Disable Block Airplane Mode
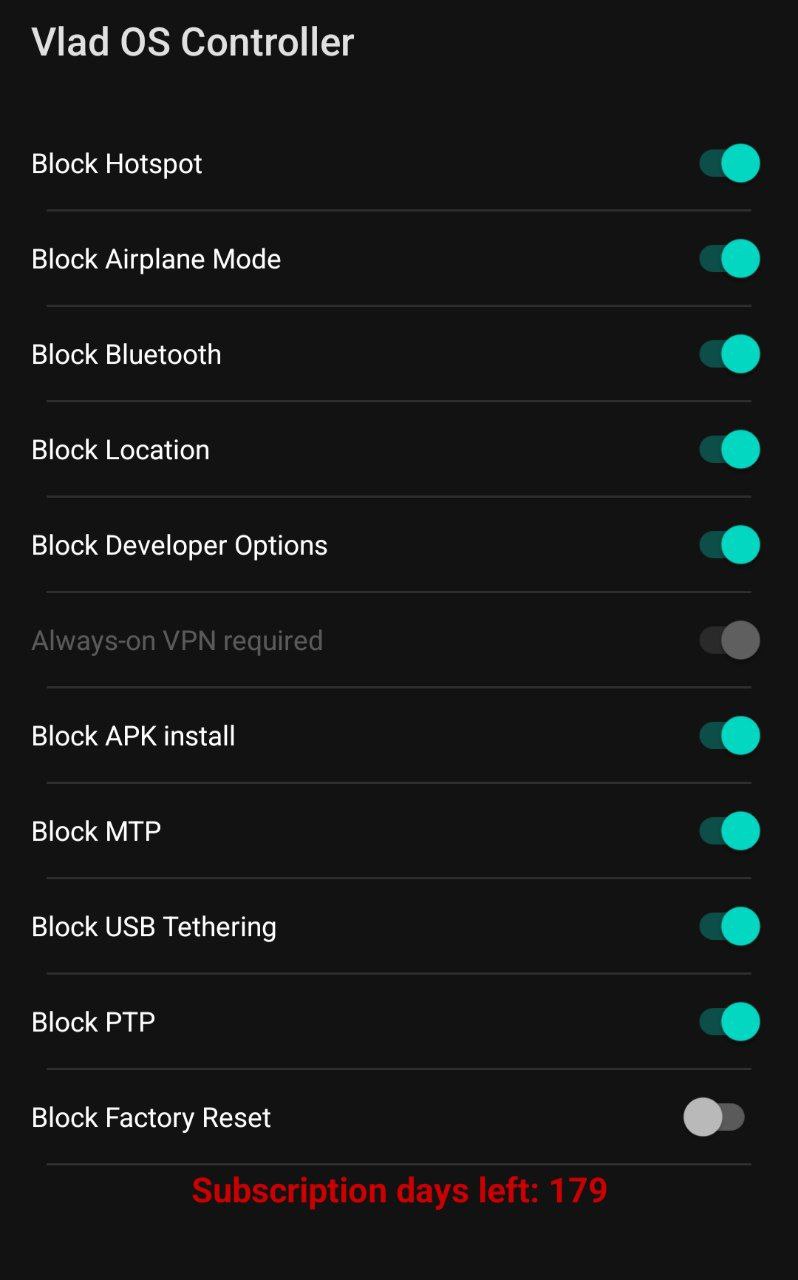The image size is (798, 1280). (x=729, y=259)
